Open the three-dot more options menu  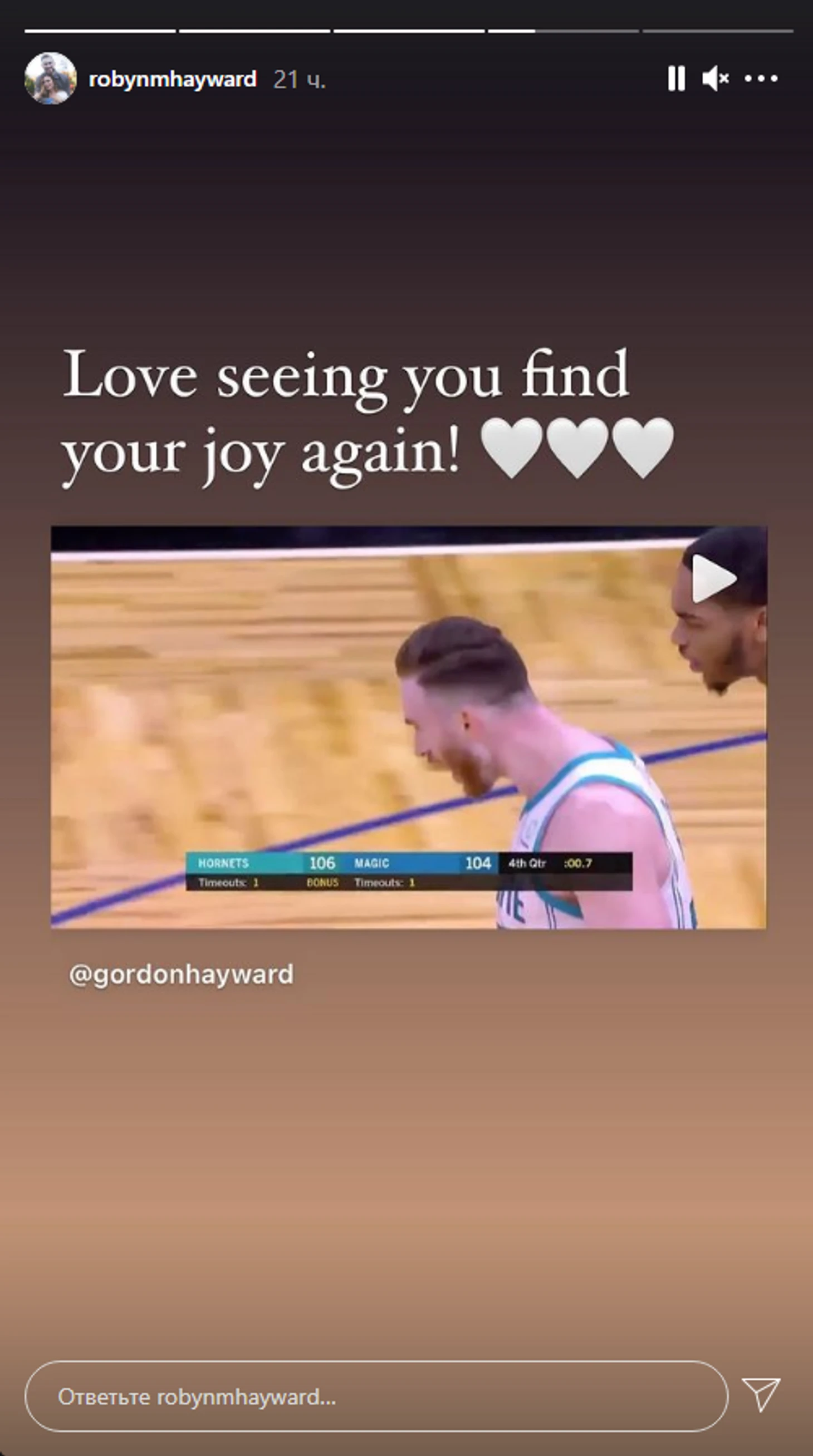pos(761,78)
